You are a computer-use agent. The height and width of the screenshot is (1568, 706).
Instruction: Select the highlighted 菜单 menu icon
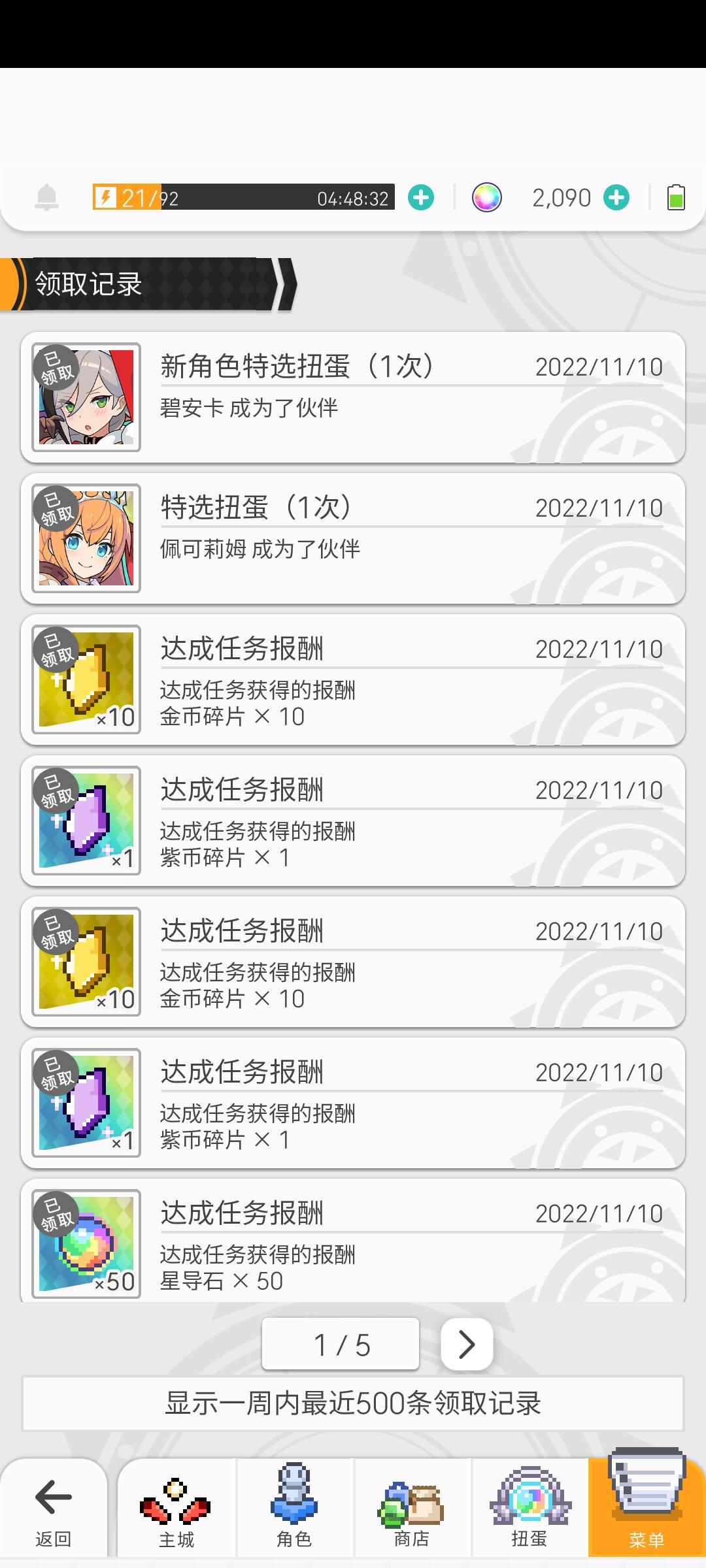tap(646, 1509)
